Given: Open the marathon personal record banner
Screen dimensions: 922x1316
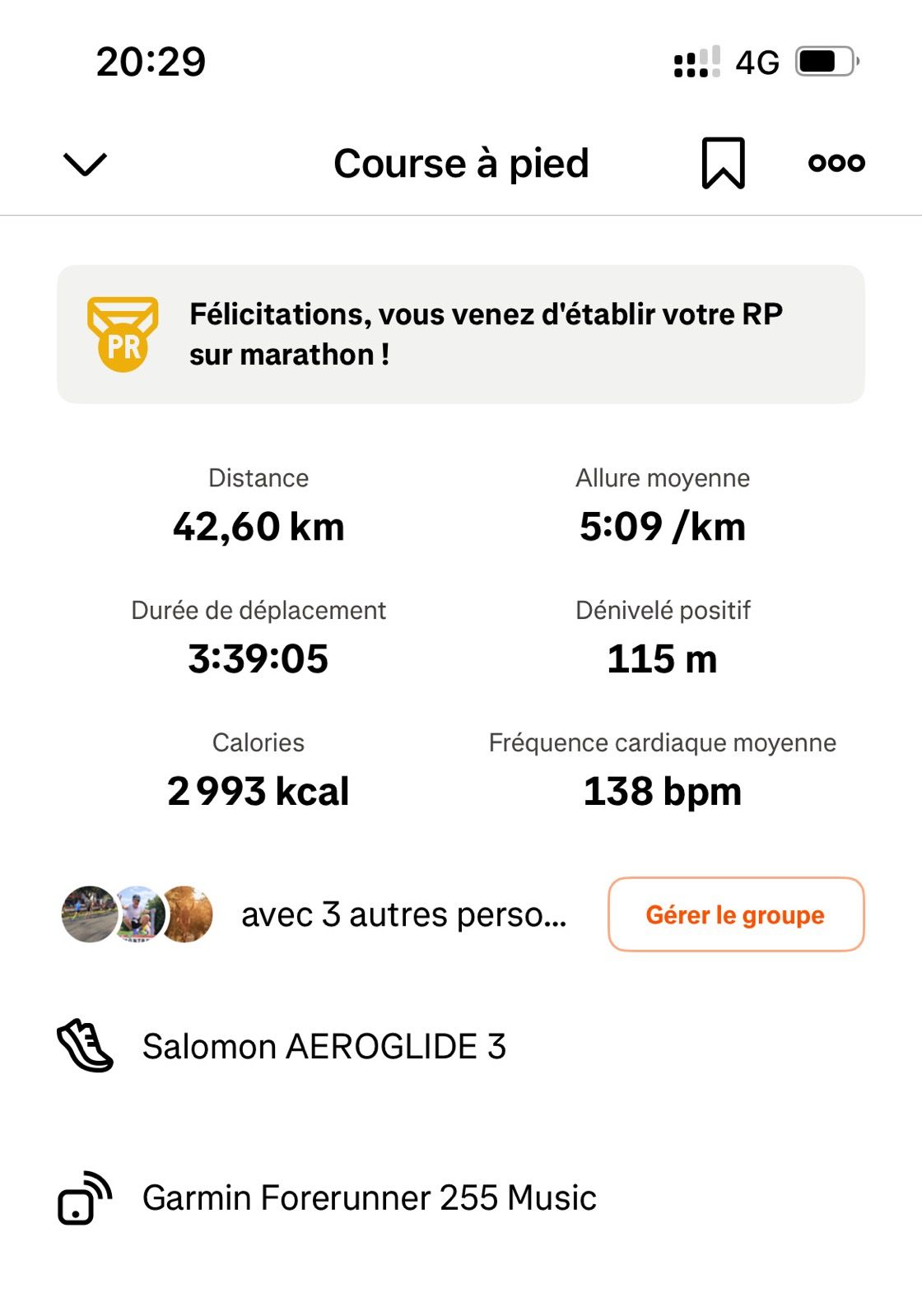Looking at the screenshot, I should [460, 334].
